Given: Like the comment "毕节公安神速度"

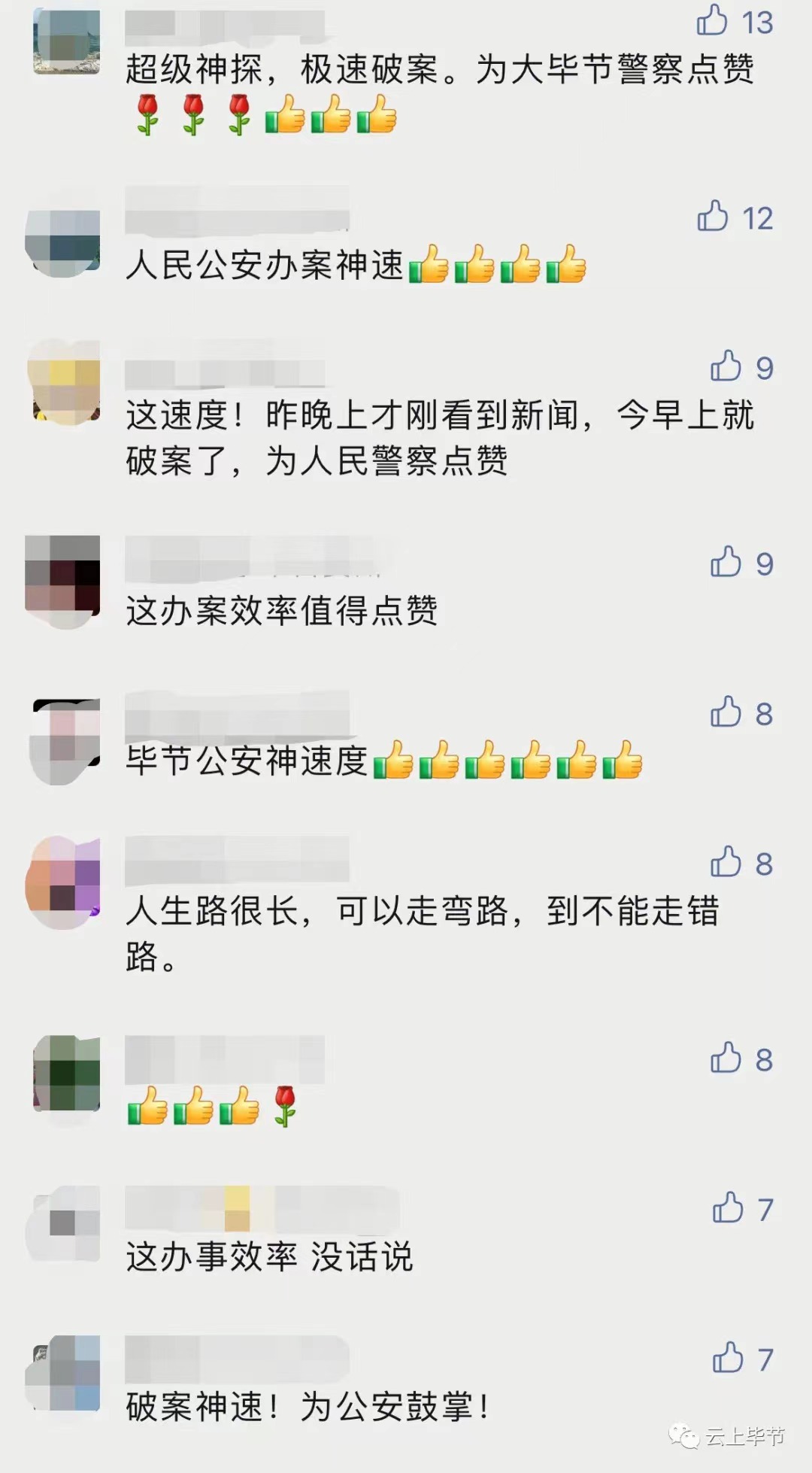Looking at the screenshot, I should click(726, 712).
